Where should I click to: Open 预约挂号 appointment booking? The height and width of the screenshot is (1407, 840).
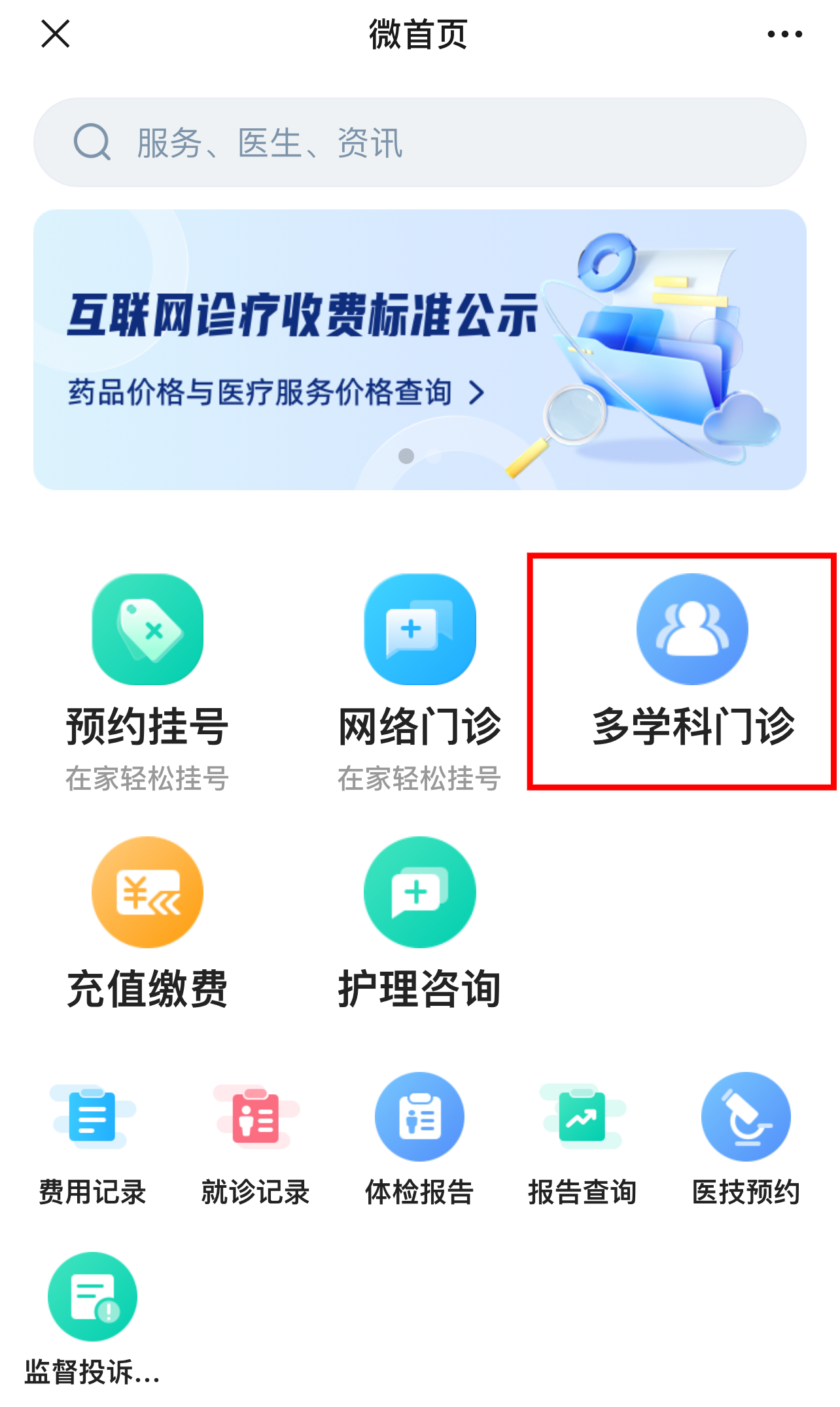point(148,681)
